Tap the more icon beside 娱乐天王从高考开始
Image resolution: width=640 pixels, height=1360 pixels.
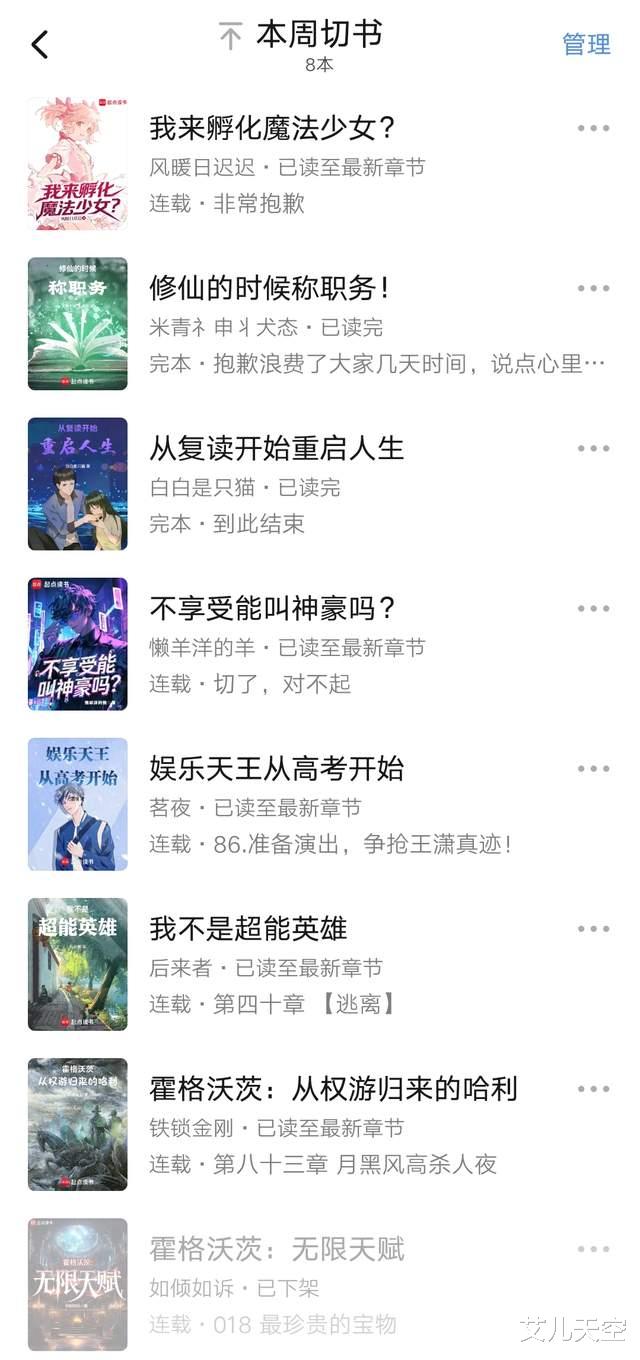pyautogui.click(x=593, y=768)
